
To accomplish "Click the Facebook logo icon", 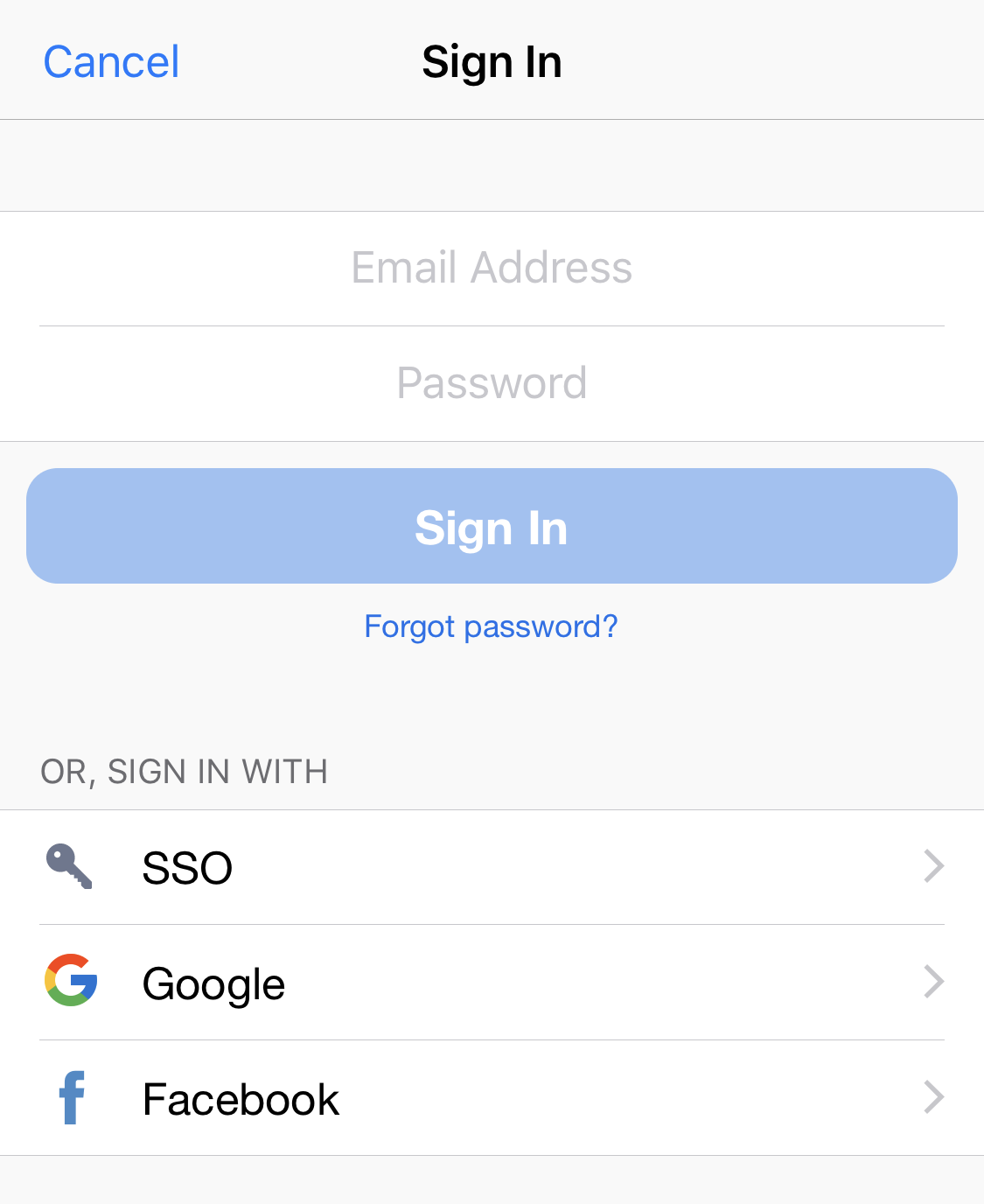I will click(x=70, y=1098).
